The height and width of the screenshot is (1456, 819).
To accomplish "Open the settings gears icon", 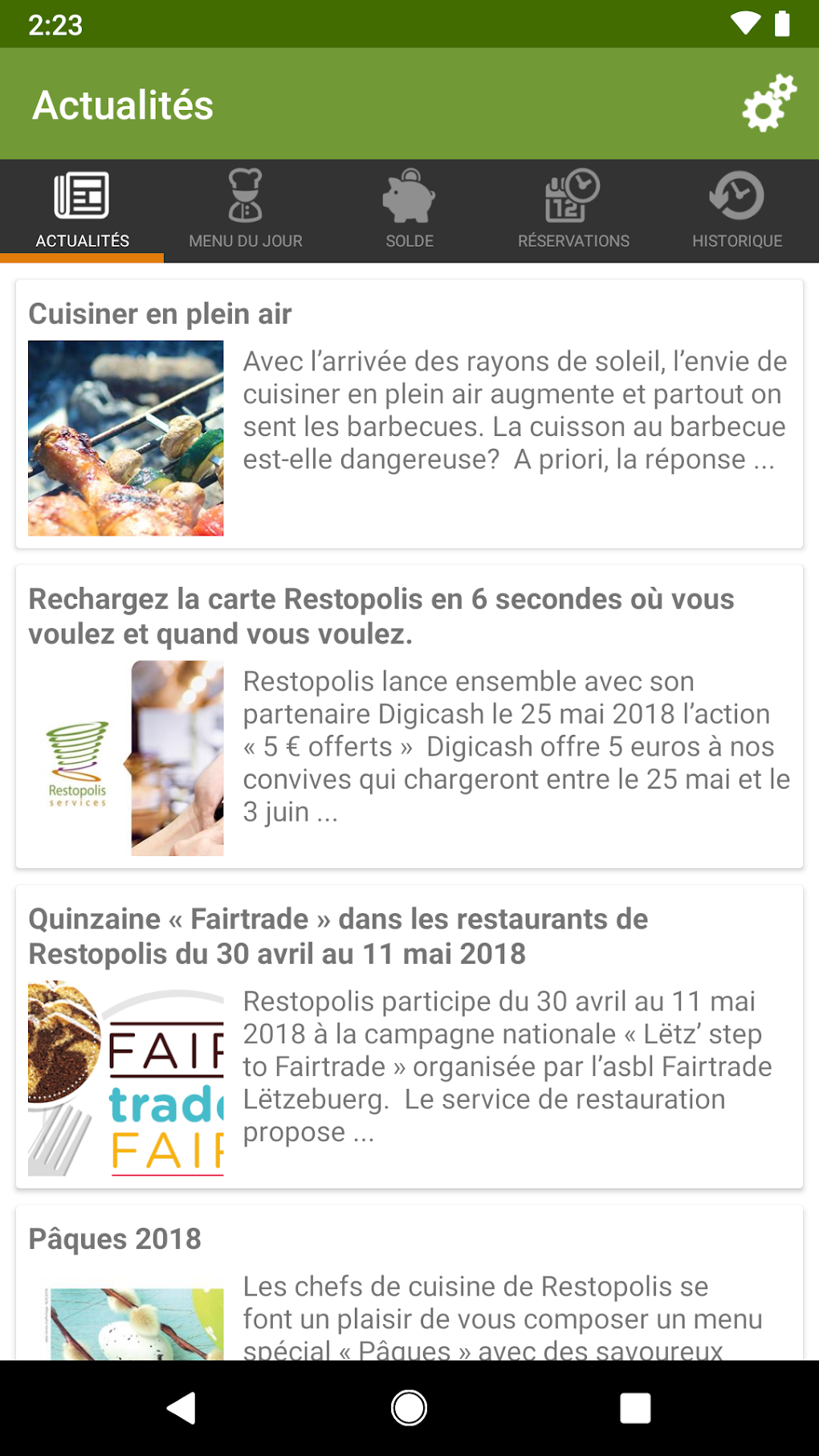I will tap(768, 104).
